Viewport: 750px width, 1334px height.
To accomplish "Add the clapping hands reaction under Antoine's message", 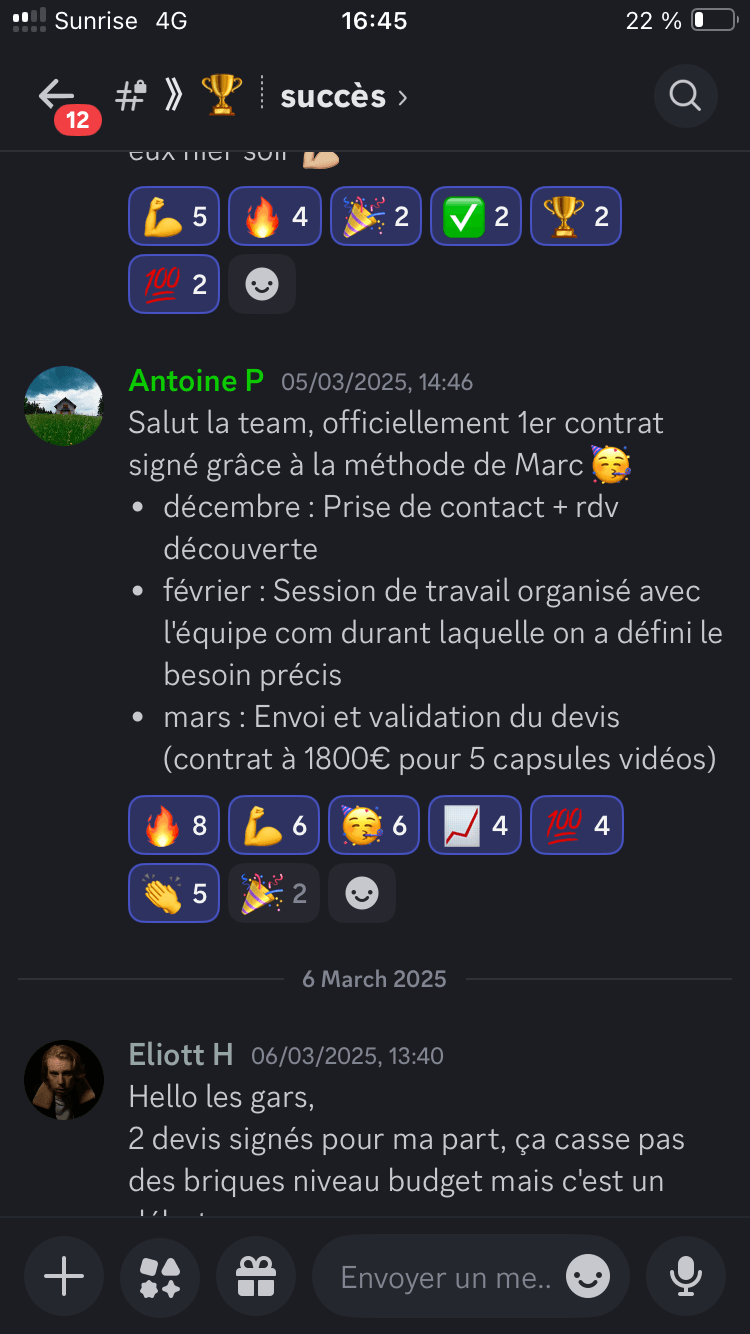I will [174, 893].
